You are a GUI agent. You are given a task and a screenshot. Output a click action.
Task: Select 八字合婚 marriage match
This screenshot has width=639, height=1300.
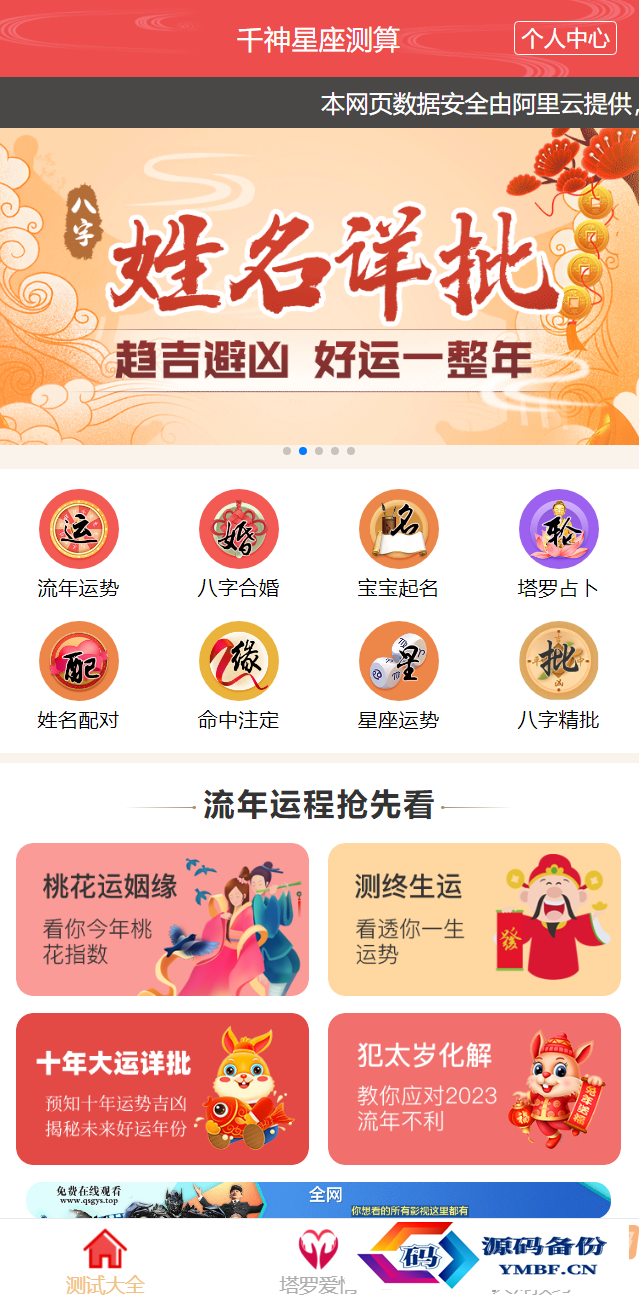tap(238, 545)
